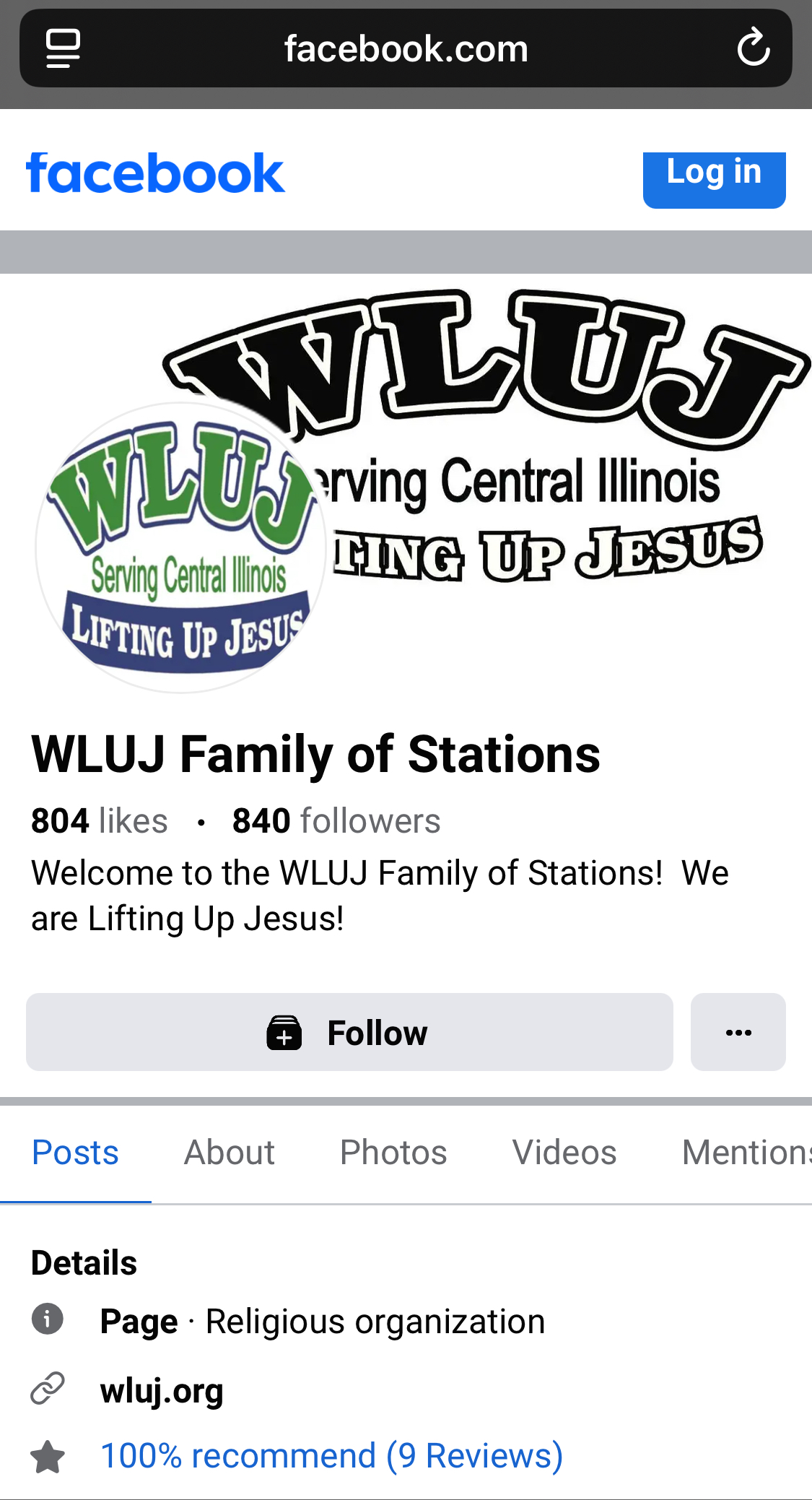Tap the Log in button
The image size is (812, 1500).
(714, 179)
